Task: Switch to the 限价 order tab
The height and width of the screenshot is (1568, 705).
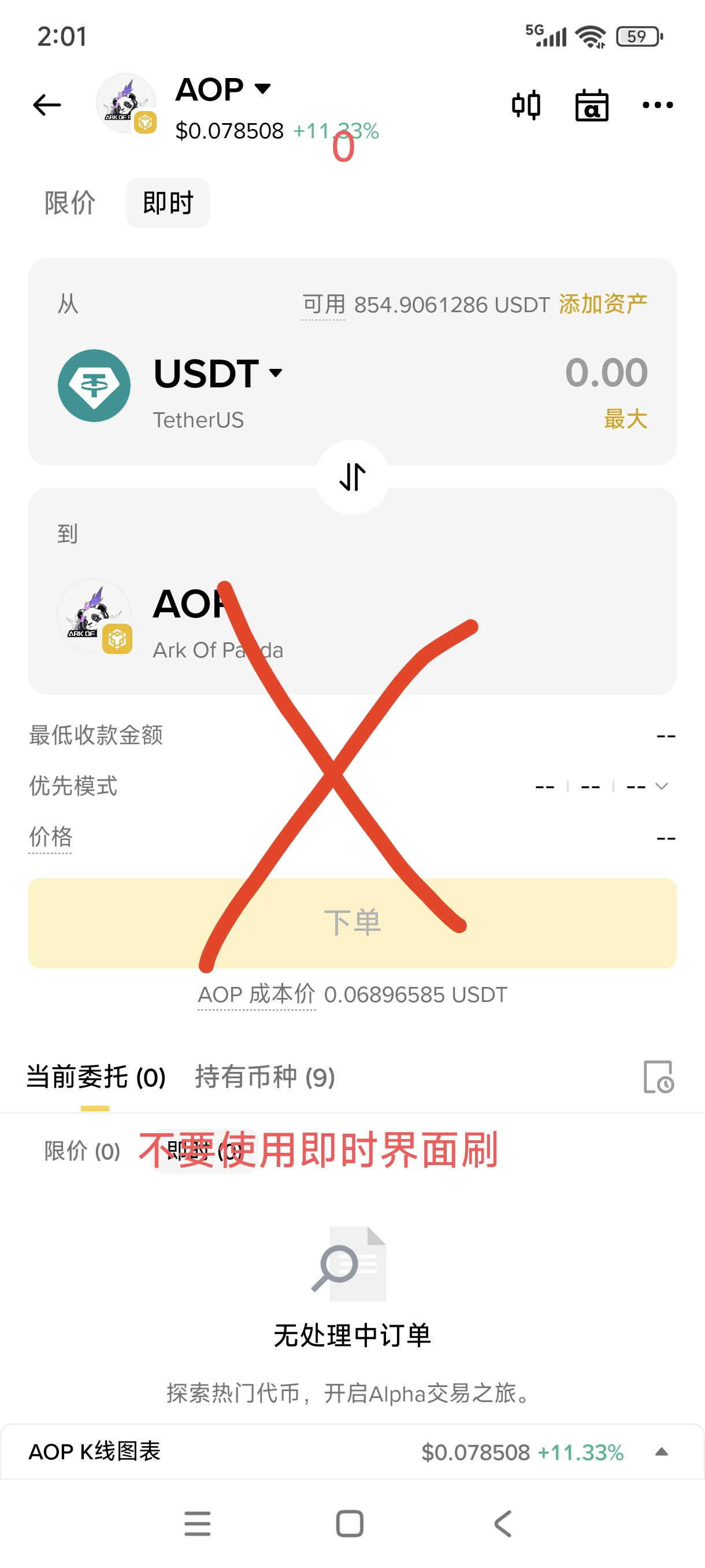Action: (x=70, y=203)
